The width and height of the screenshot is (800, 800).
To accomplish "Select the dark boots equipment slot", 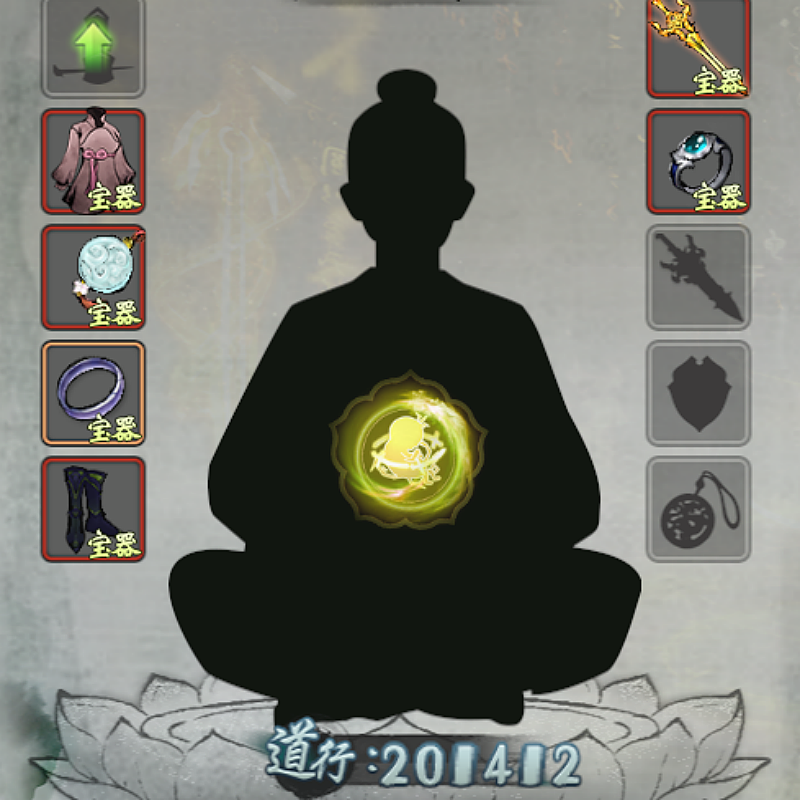I will 93,509.
